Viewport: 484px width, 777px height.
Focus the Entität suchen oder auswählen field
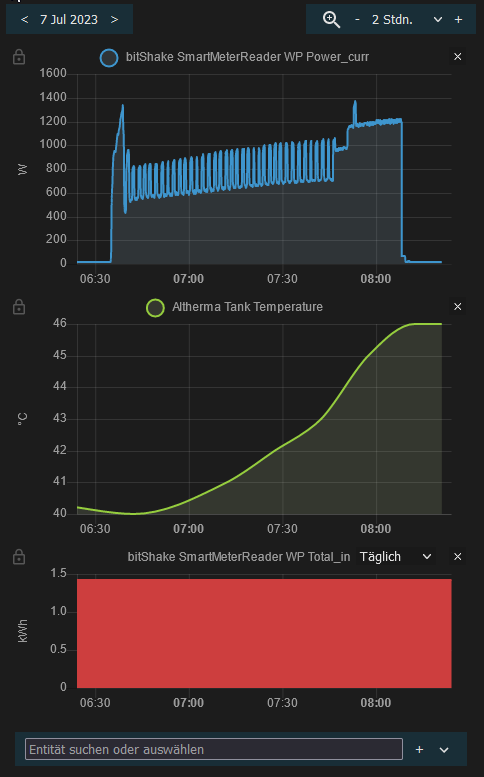coord(214,749)
